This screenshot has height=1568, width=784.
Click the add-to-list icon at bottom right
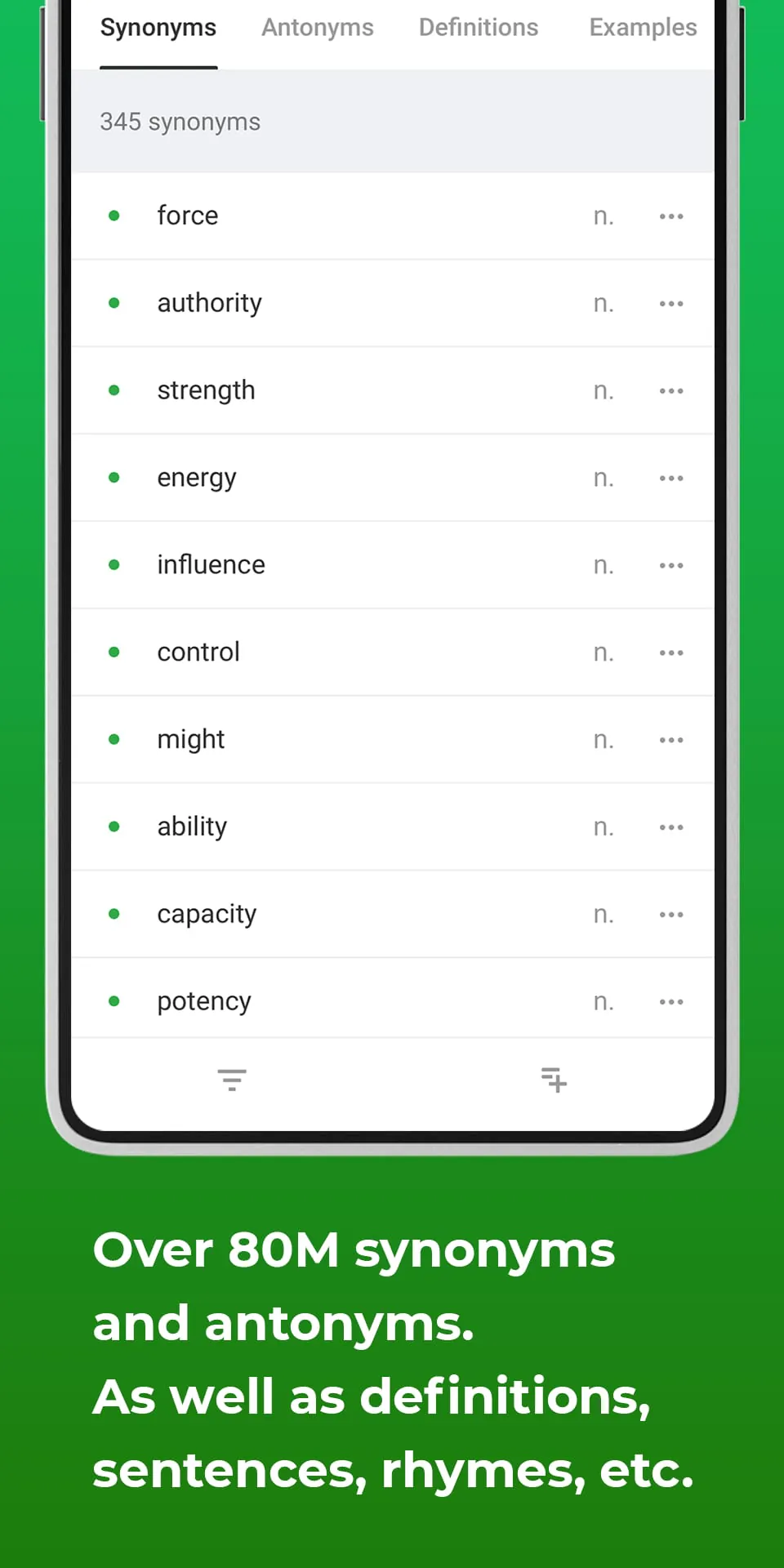click(554, 1080)
